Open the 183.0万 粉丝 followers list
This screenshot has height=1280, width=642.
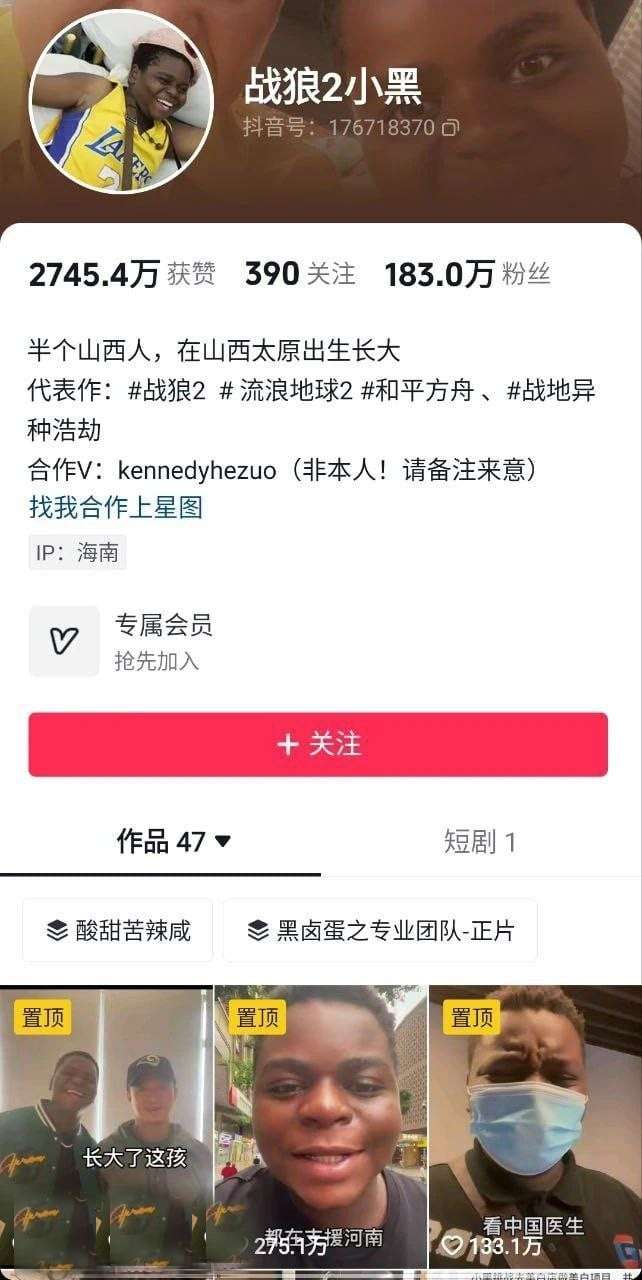pos(467,274)
